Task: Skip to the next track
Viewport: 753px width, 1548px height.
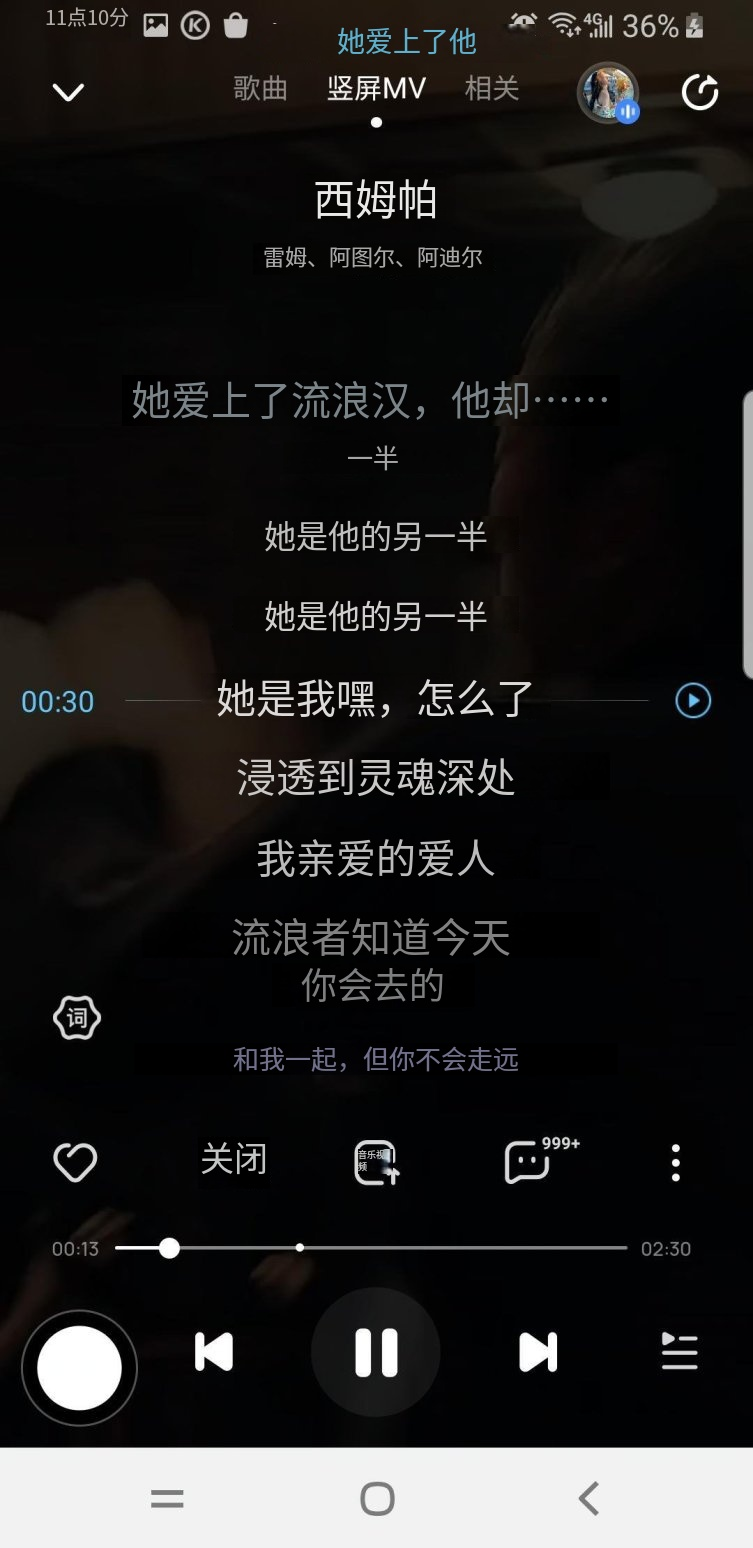Action: [538, 1352]
